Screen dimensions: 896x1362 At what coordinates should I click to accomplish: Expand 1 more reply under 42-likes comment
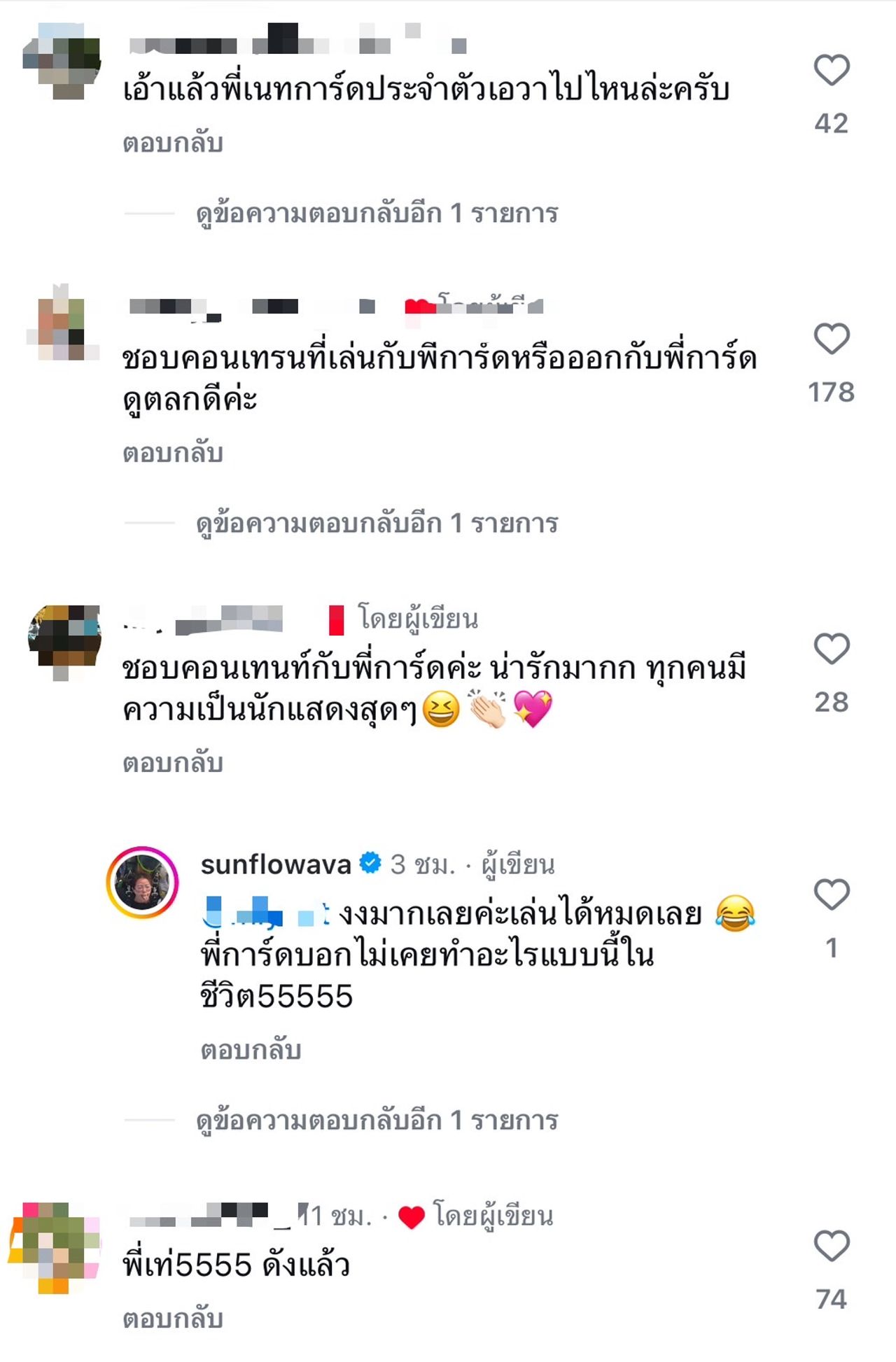pyautogui.click(x=377, y=213)
